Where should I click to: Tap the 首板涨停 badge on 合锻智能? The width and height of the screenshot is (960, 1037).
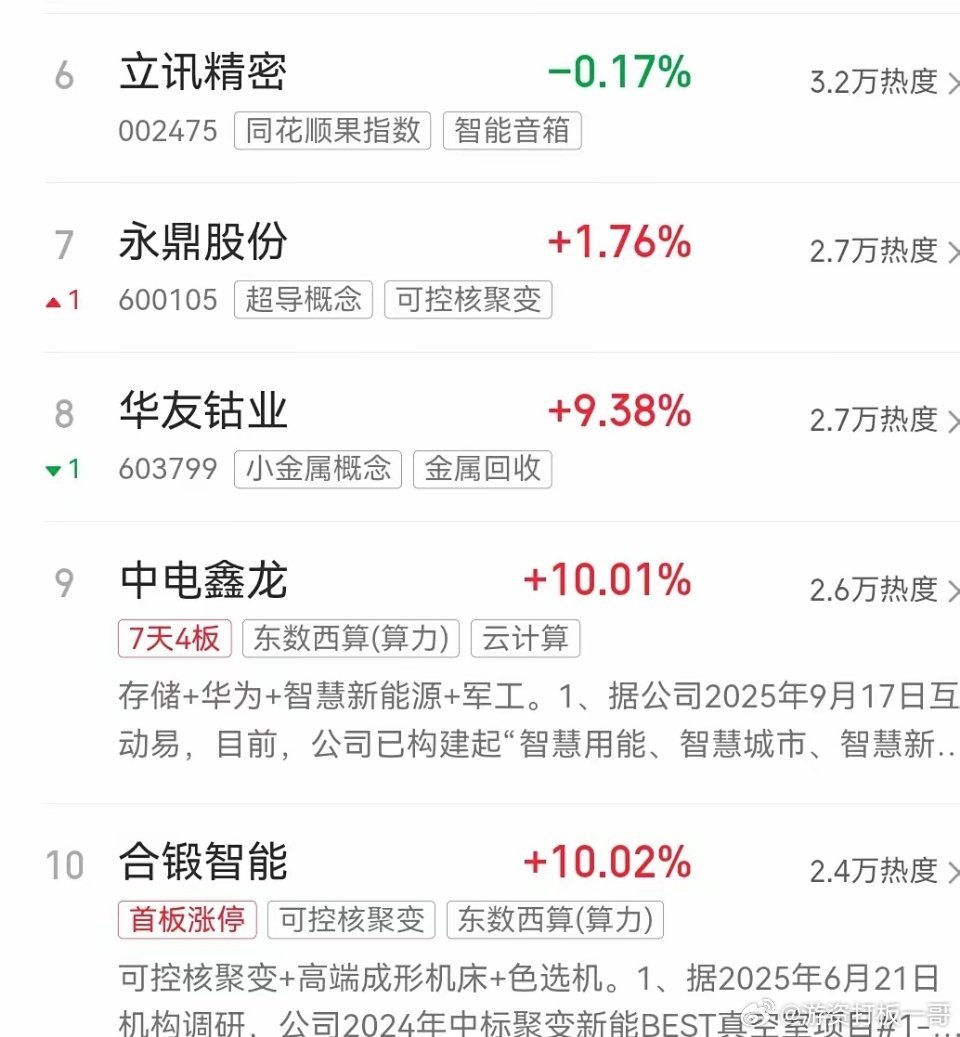(x=188, y=920)
